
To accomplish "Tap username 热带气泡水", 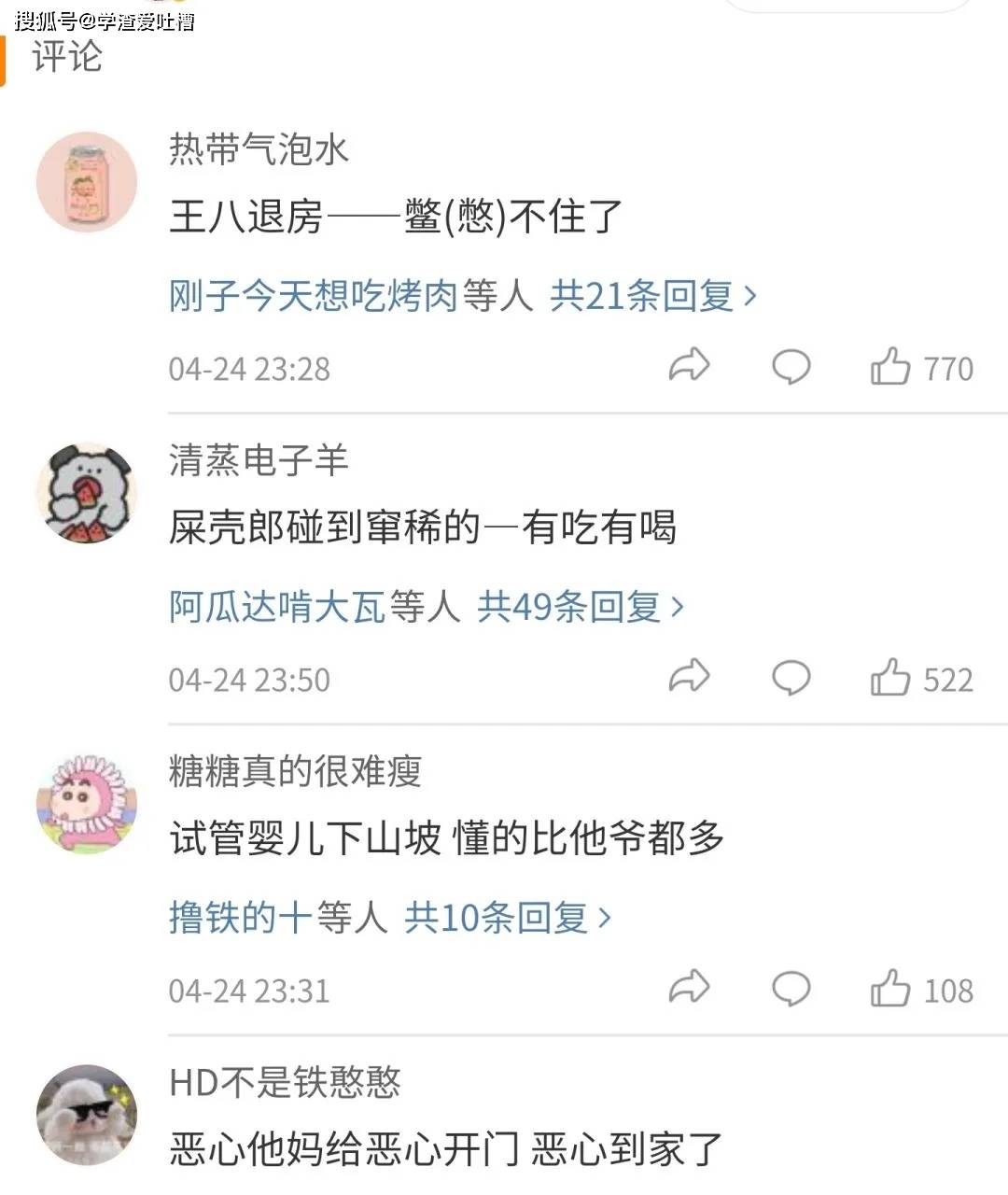I will 259,149.
